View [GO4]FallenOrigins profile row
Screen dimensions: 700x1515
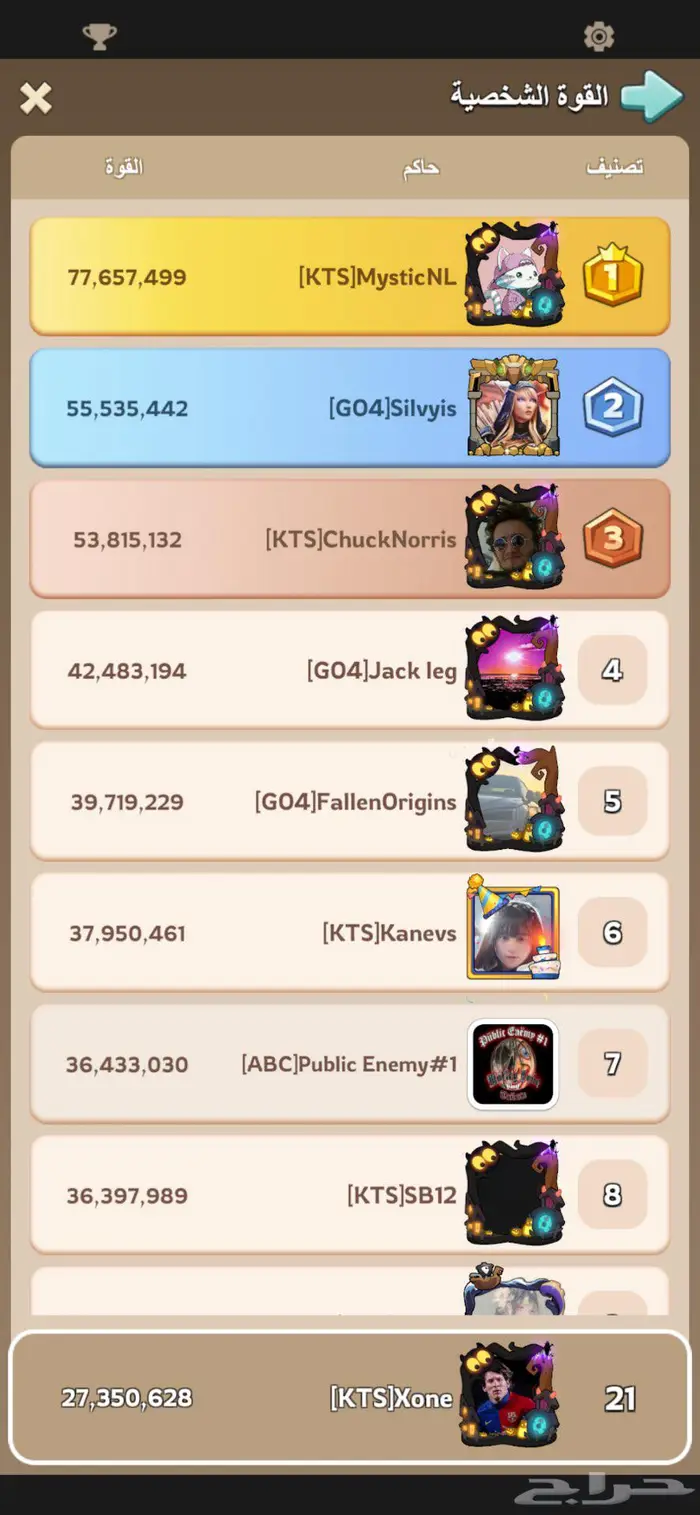point(350,801)
